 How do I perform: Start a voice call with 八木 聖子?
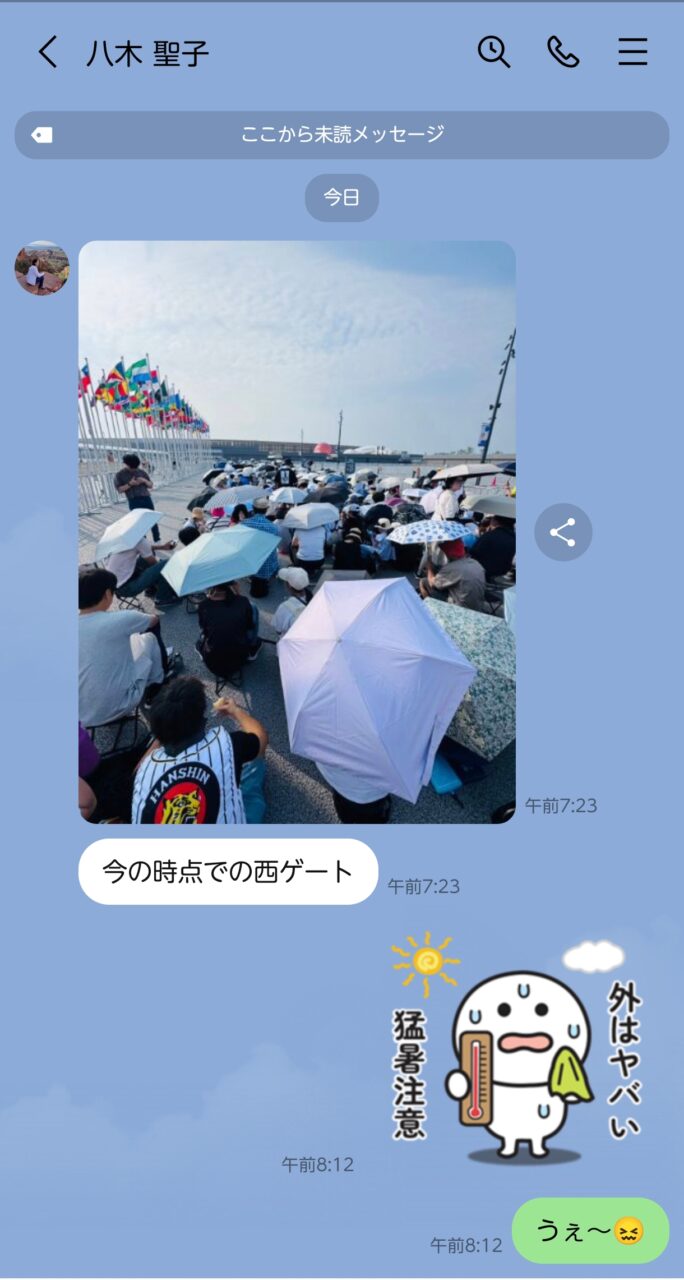563,52
